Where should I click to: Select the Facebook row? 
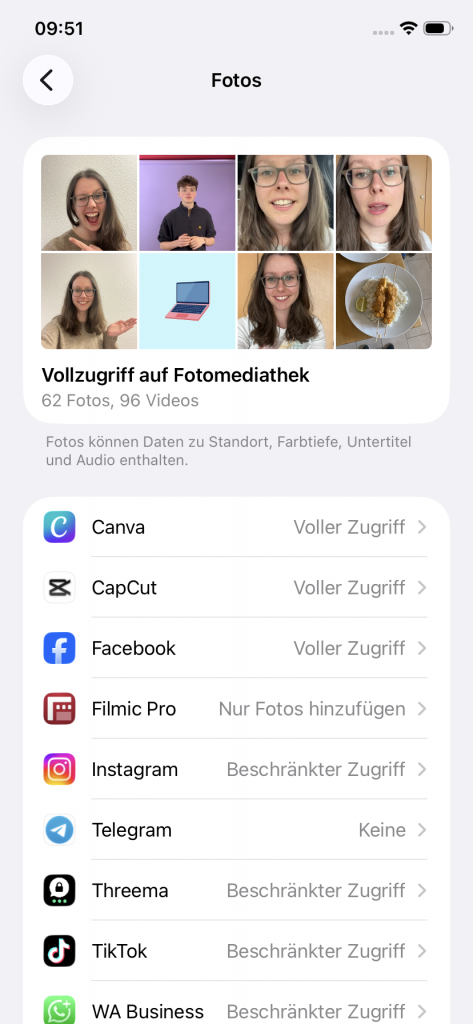[236, 648]
